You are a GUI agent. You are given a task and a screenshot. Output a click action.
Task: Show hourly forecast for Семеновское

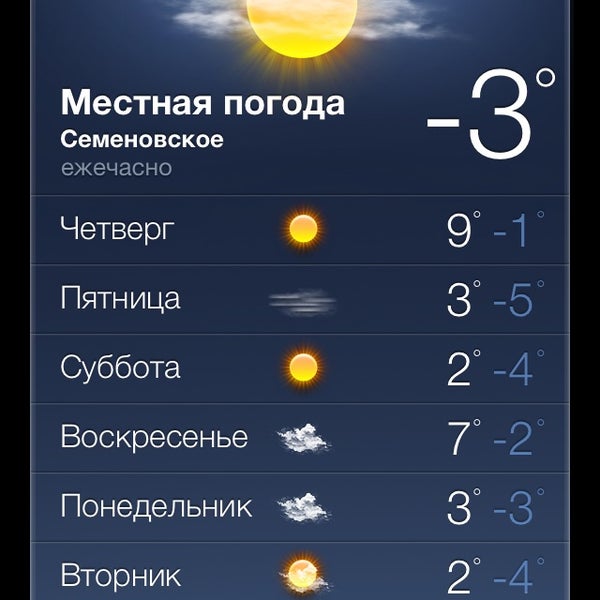[x=116, y=168]
